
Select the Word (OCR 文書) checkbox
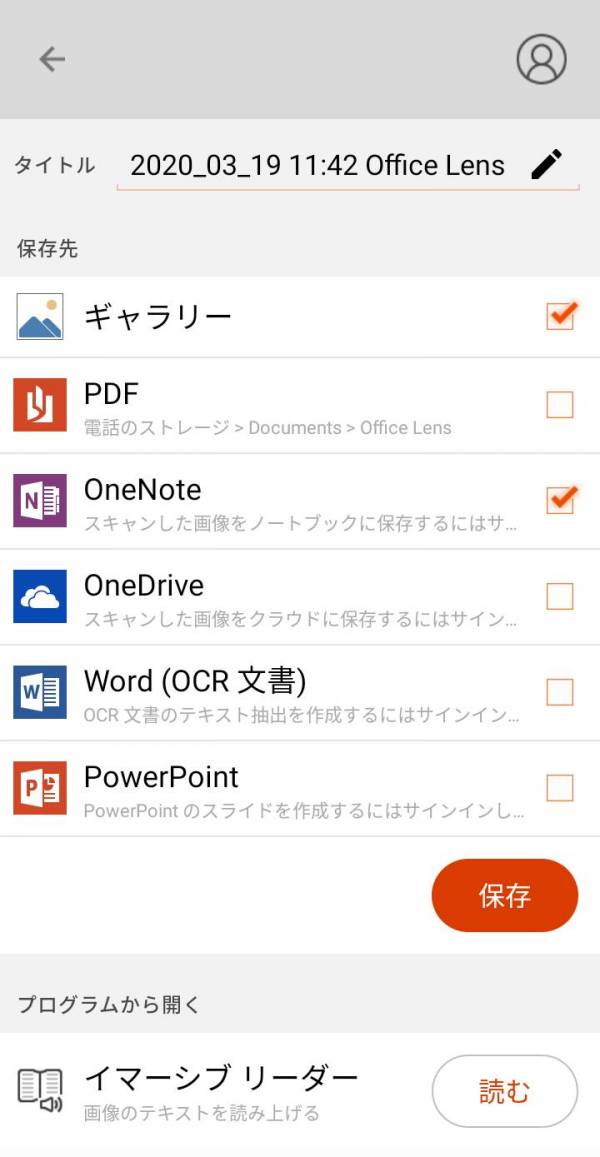[x=560, y=692]
